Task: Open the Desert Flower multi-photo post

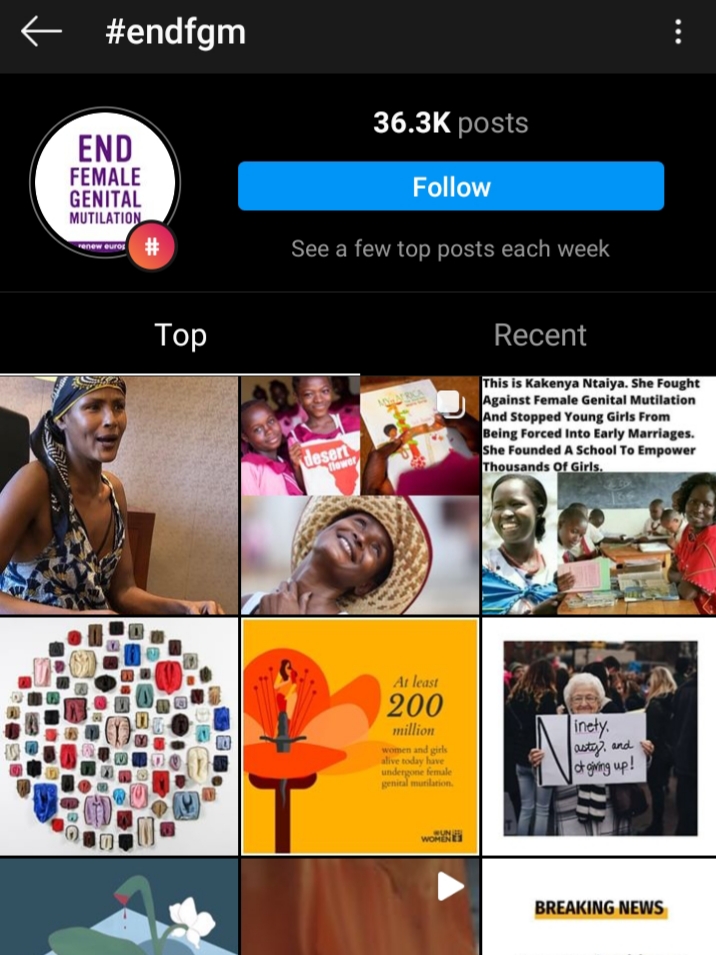Action: 359,494
